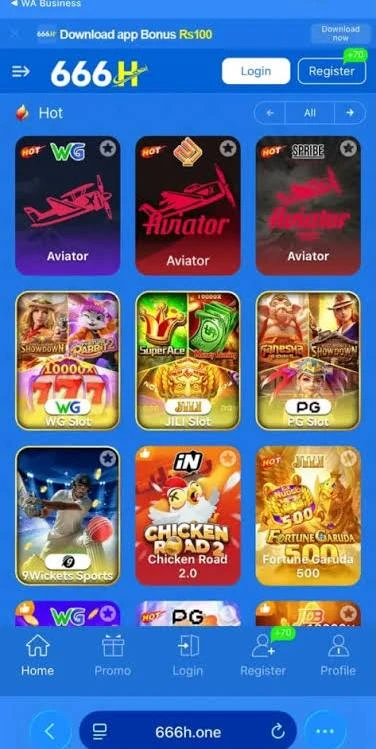This screenshot has width=376, height=749.
Task: Open 9Wickets Sports
Action: 67,516
